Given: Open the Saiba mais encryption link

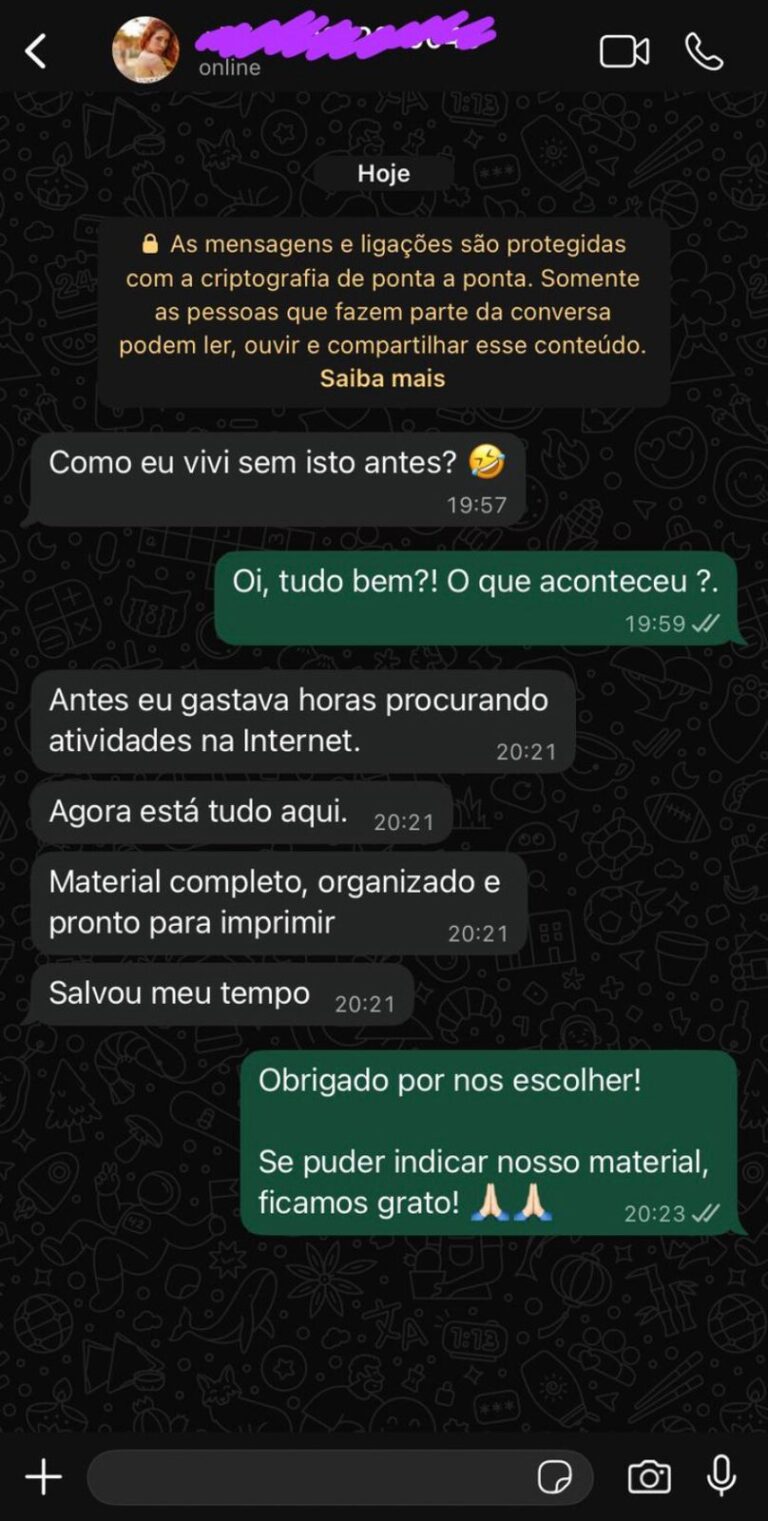Looking at the screenshot, I should tap(382, 379).
